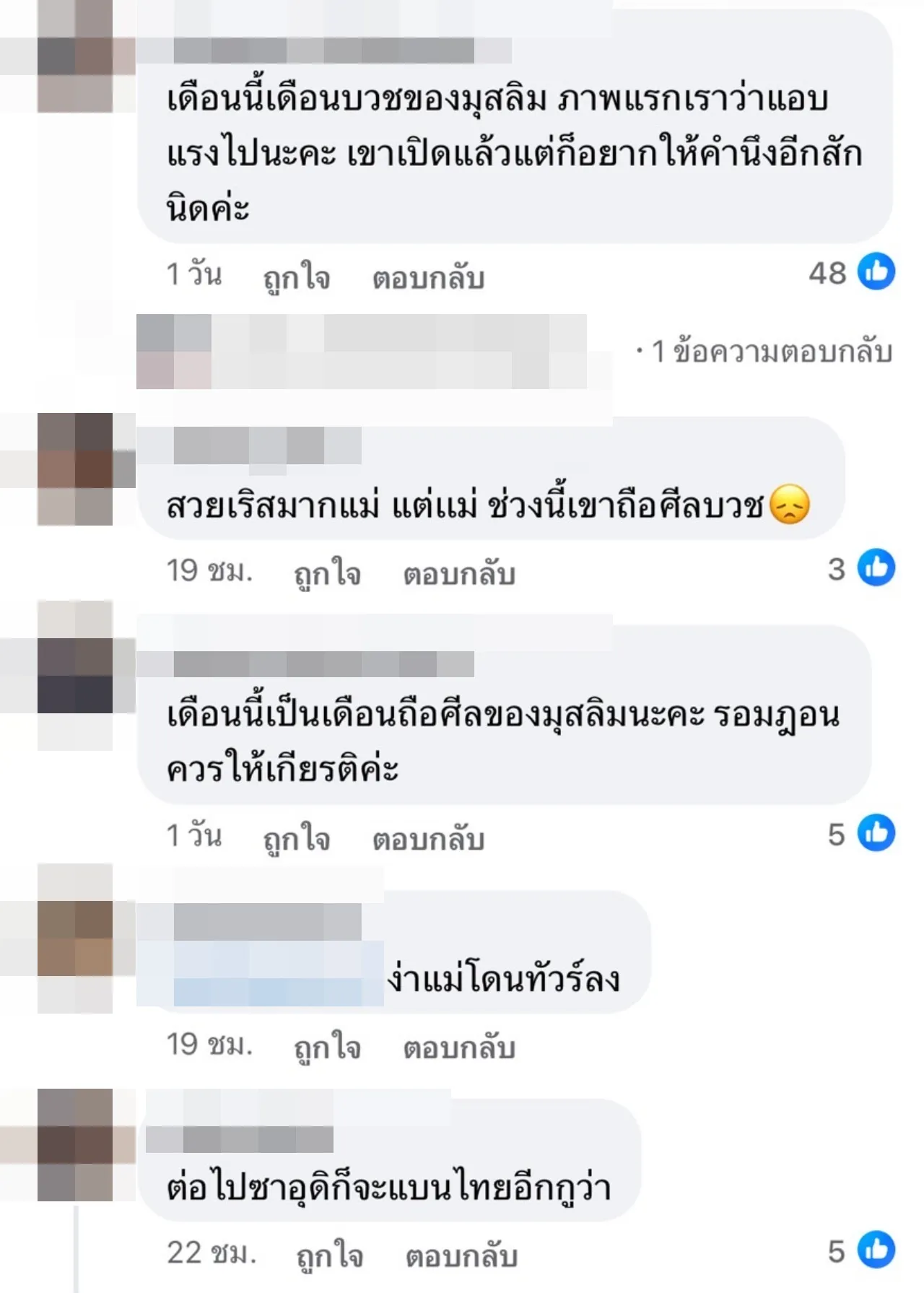924x1293 pixels.
Task: Reply to the comment ง่าแม่โดนทัวร์ลง
Action: click(459, 1047)
